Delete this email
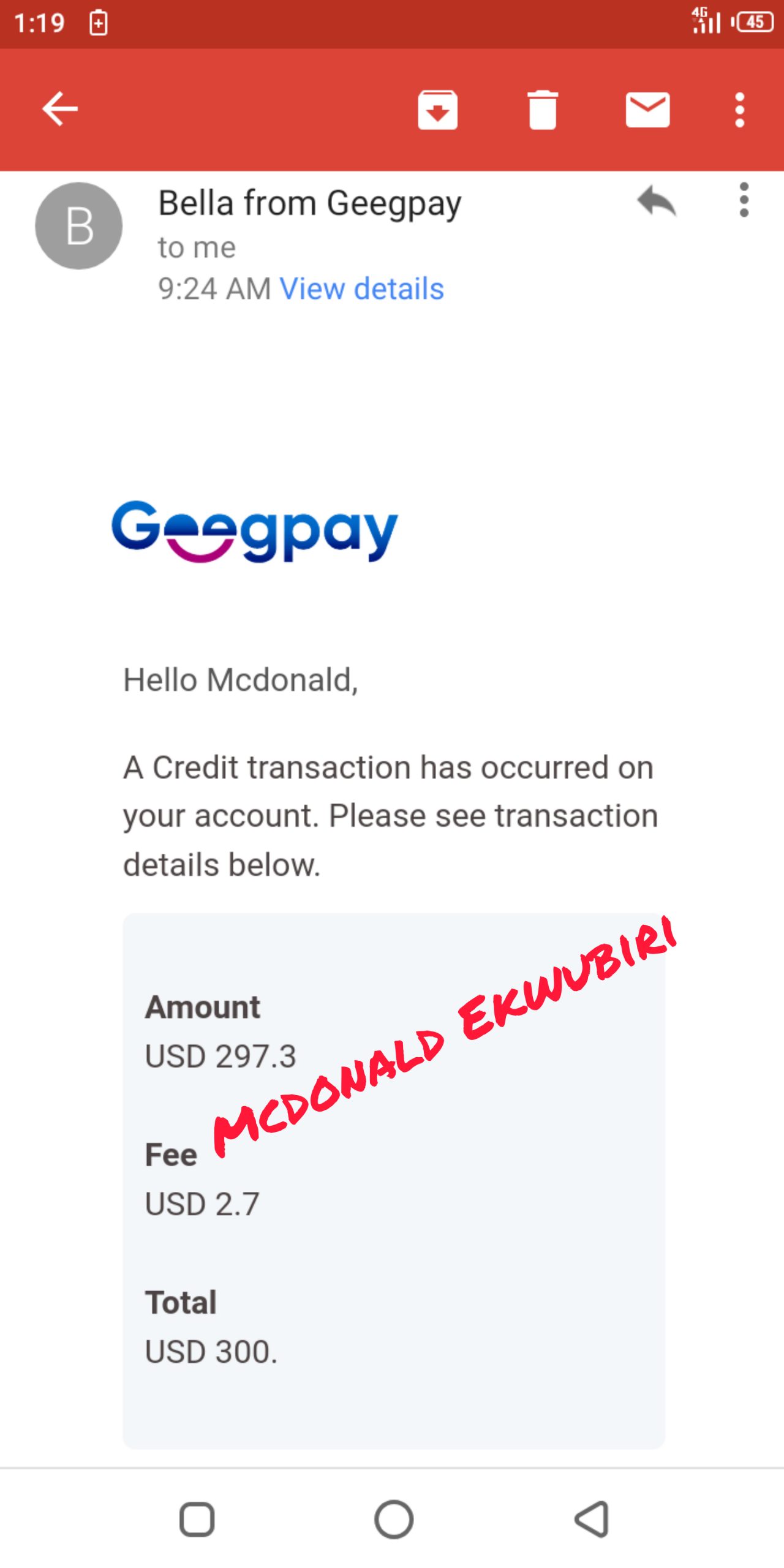The image size is (784, 1568). tap(543, 110)
